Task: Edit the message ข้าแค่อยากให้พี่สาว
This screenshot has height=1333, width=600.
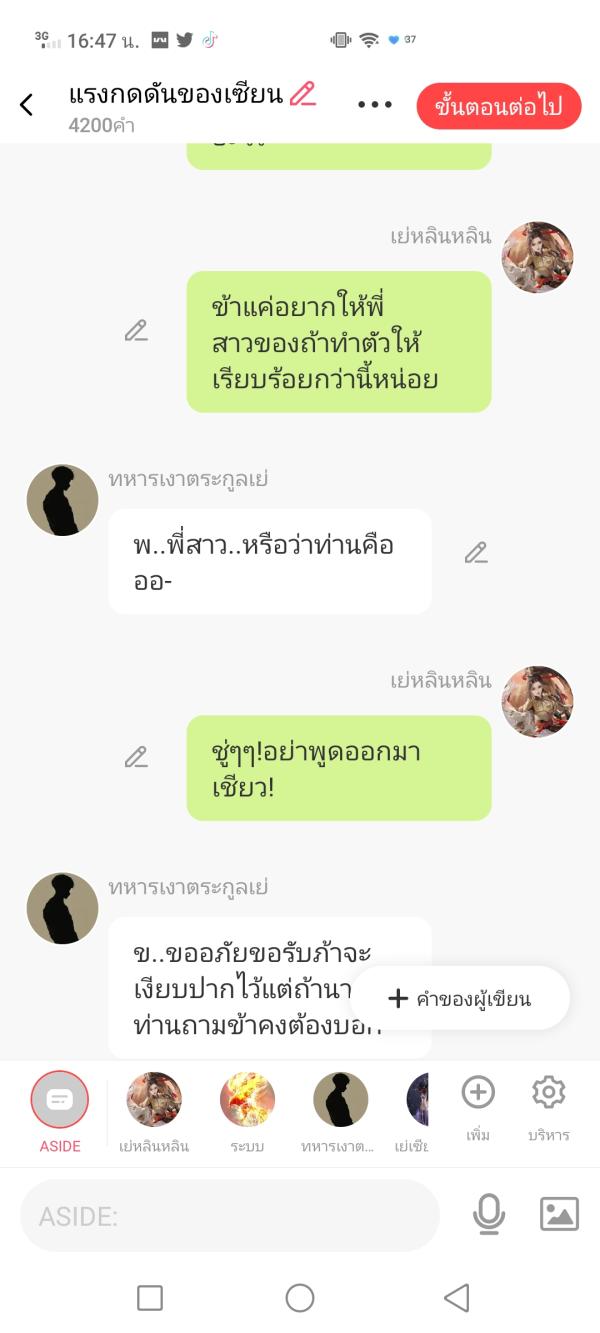Action: click(136, 331)
